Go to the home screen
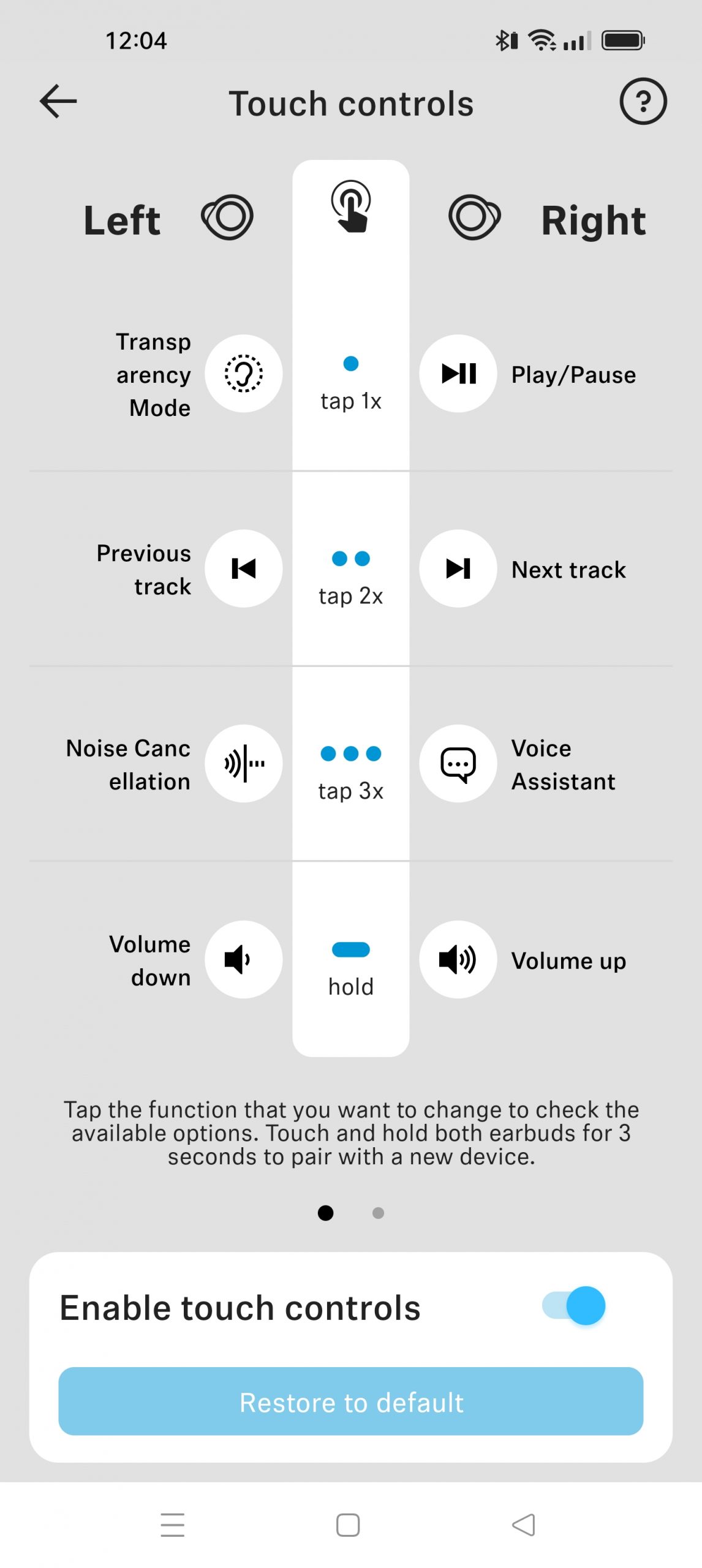Viewport: 702px width, 1568px height. [348, 1525]
